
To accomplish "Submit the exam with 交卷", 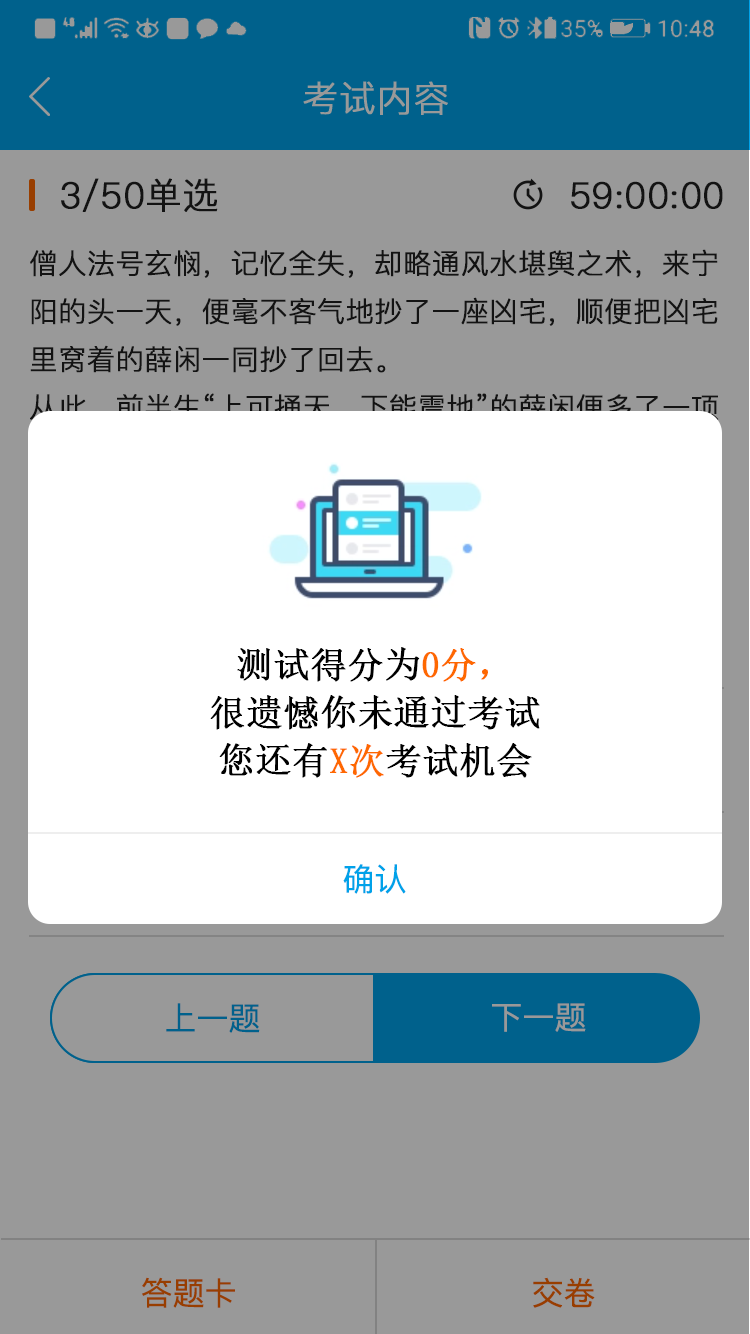I will click(563, 1292).
